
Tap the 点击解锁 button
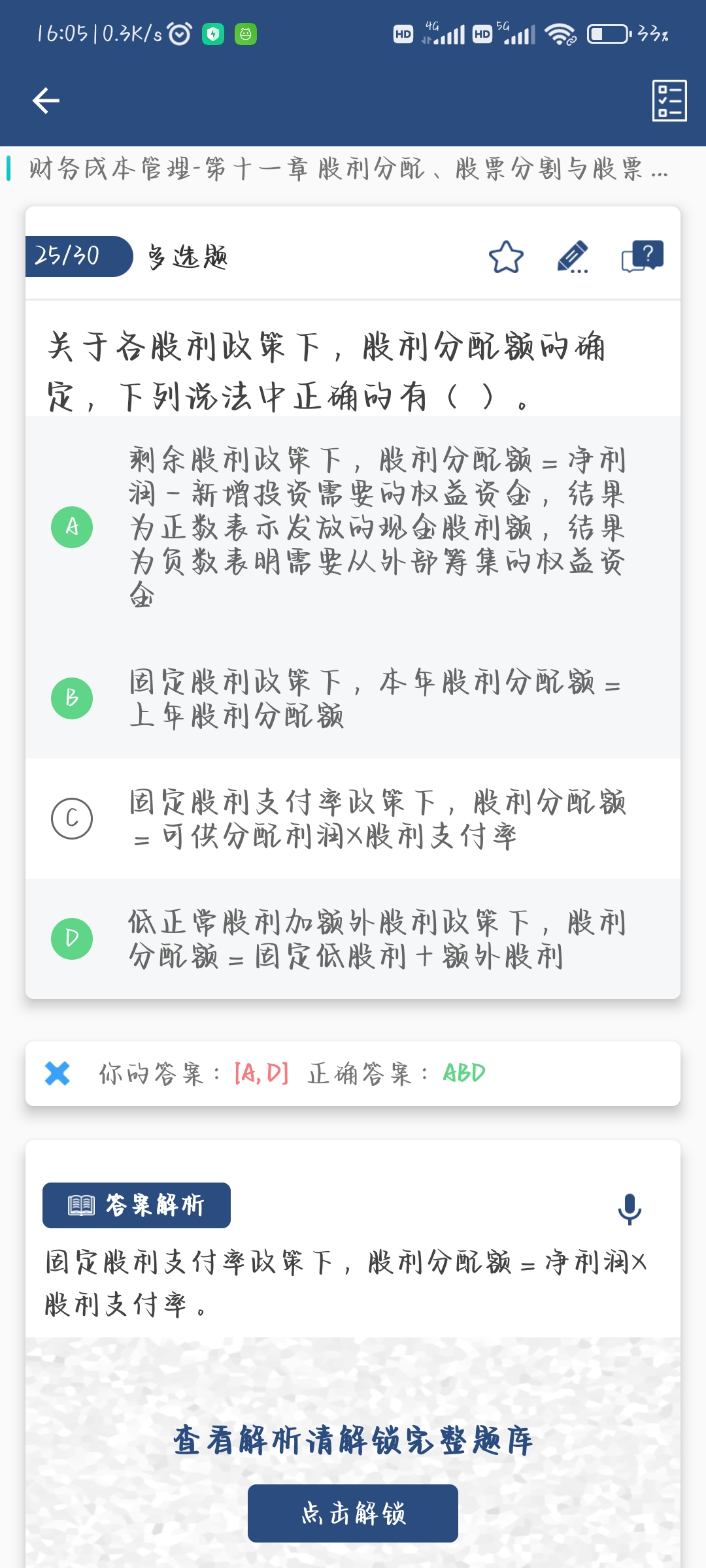coord(353,1513)
